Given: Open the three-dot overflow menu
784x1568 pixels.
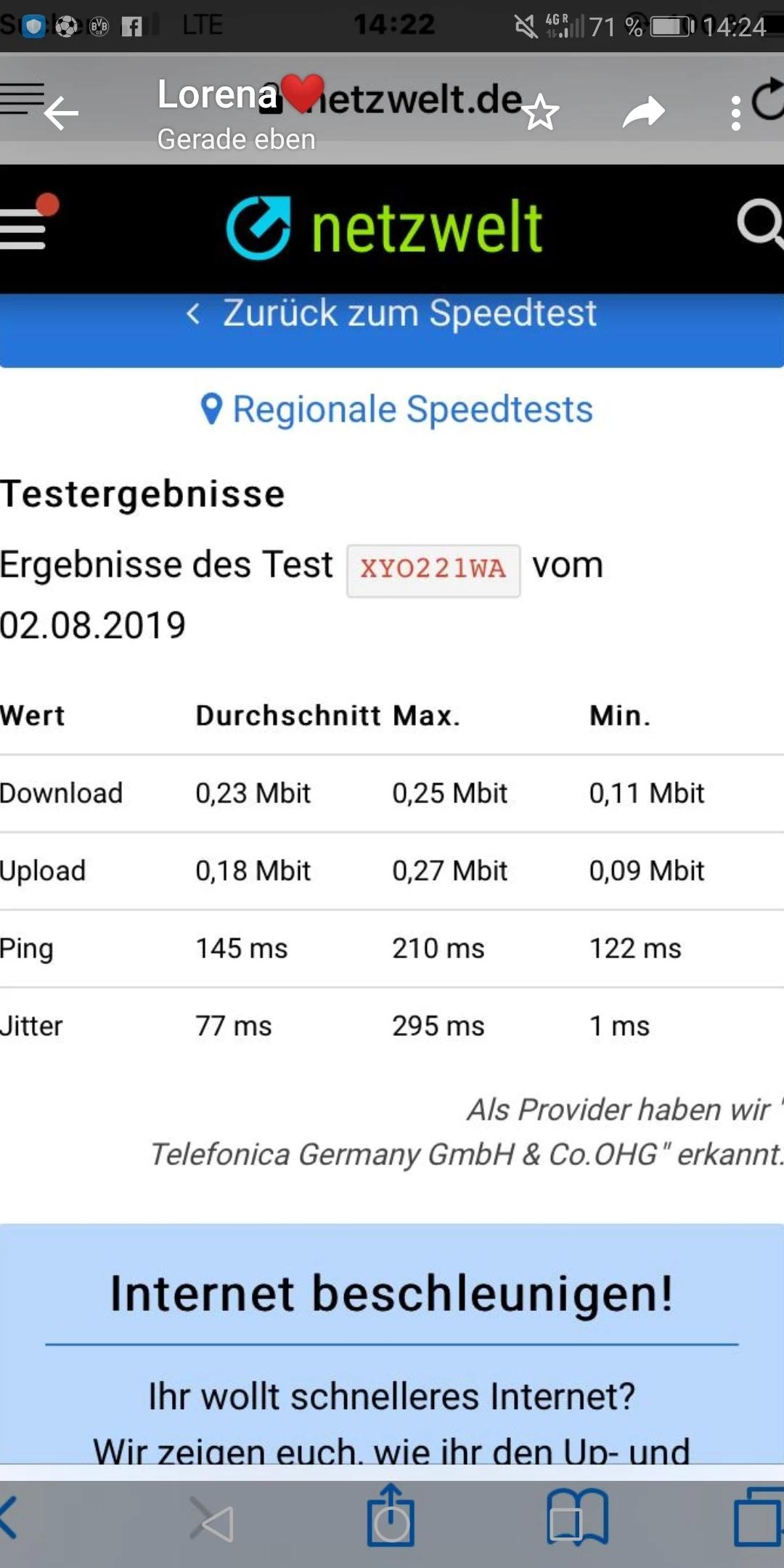Looking at the screenshot, I should click(735, 113).
